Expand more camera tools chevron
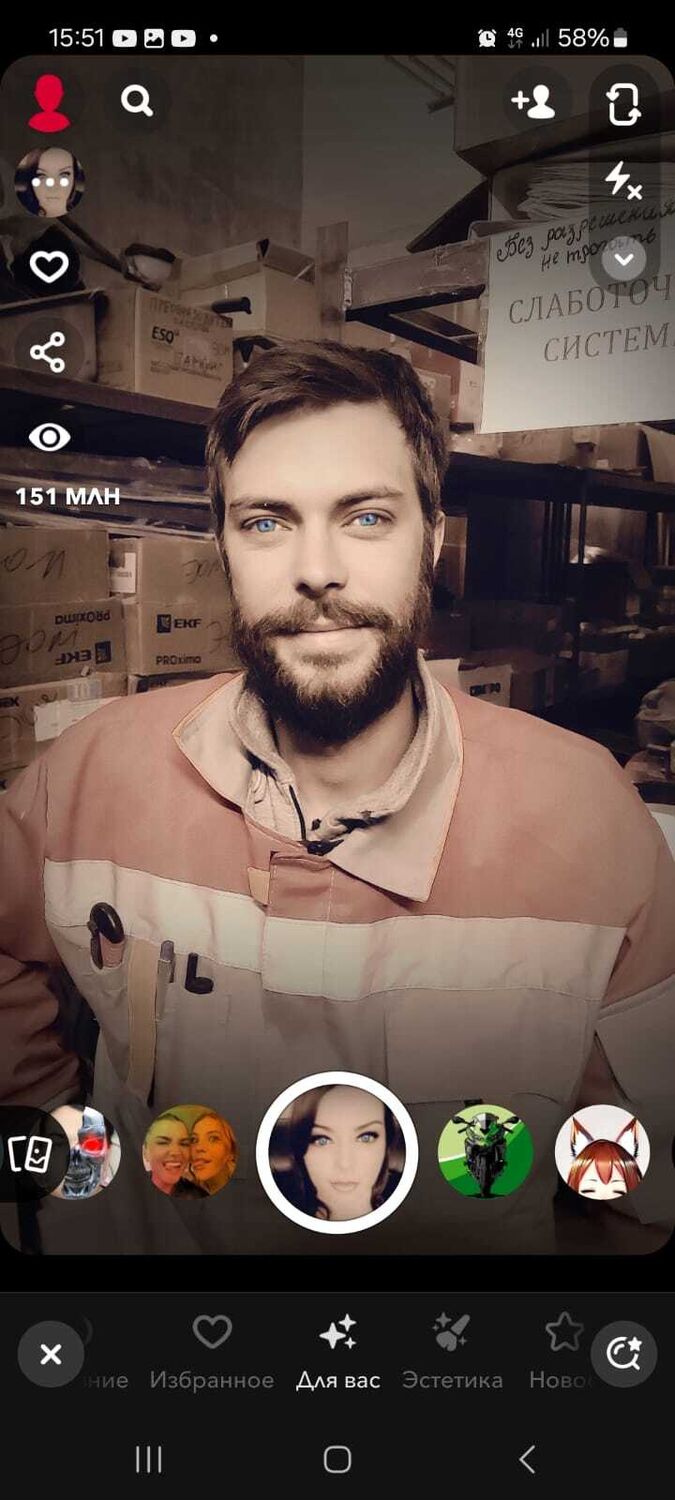This screenshot has width=675, height=1500. click(x=623, y=260)
